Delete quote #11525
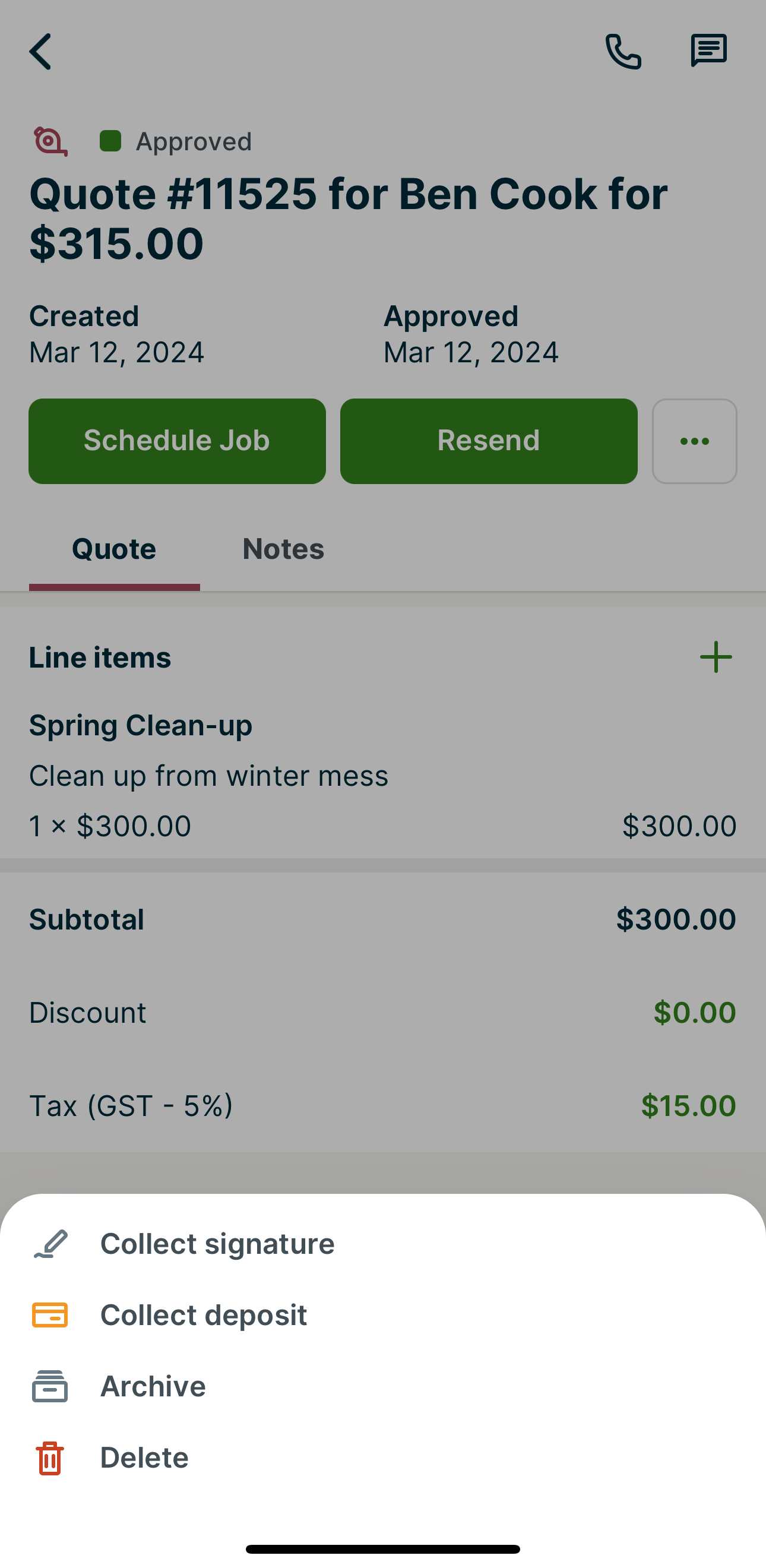The width and height of the screenshot is (766, 1568). pyautogui.click(x=144, y=1457)
